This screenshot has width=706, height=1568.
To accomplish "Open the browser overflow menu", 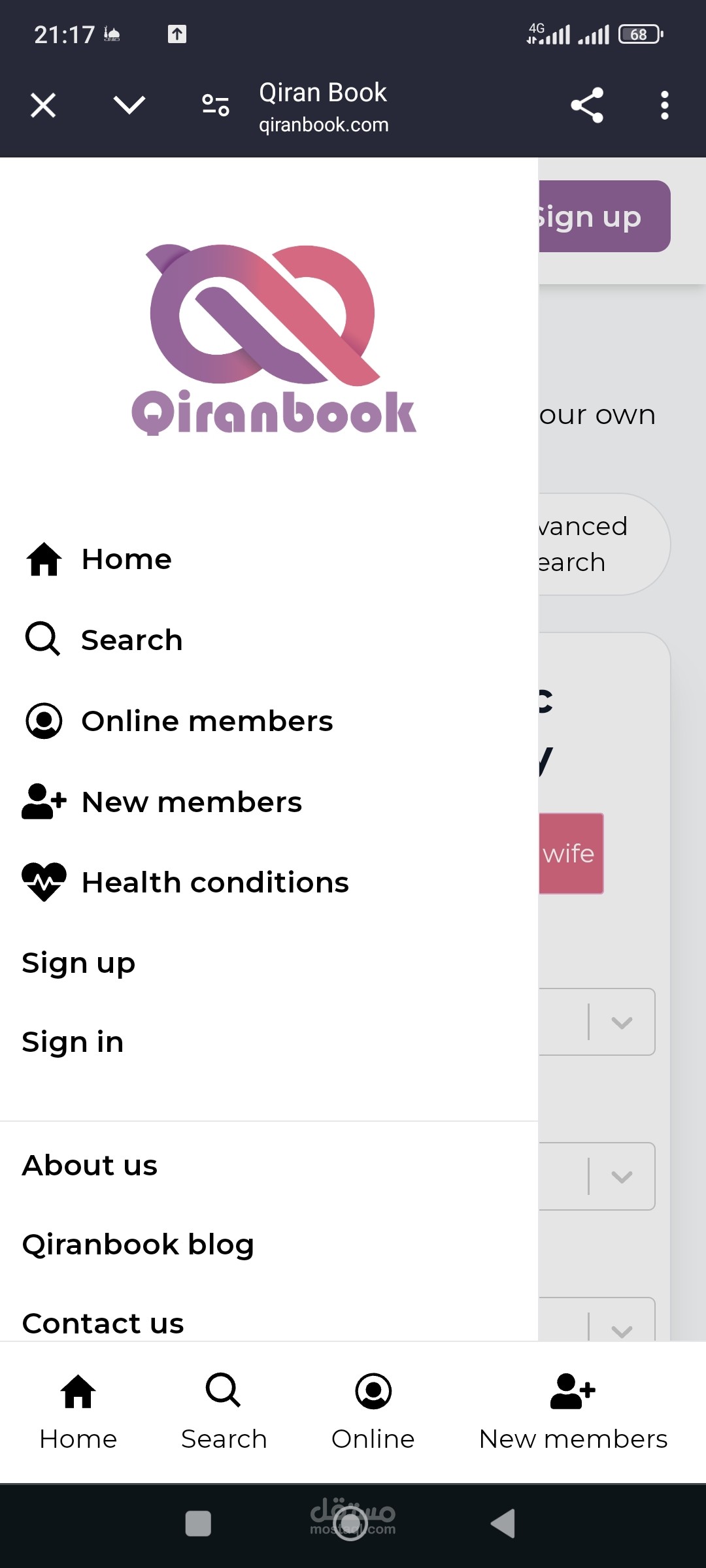I will click(x=665, y=105).
